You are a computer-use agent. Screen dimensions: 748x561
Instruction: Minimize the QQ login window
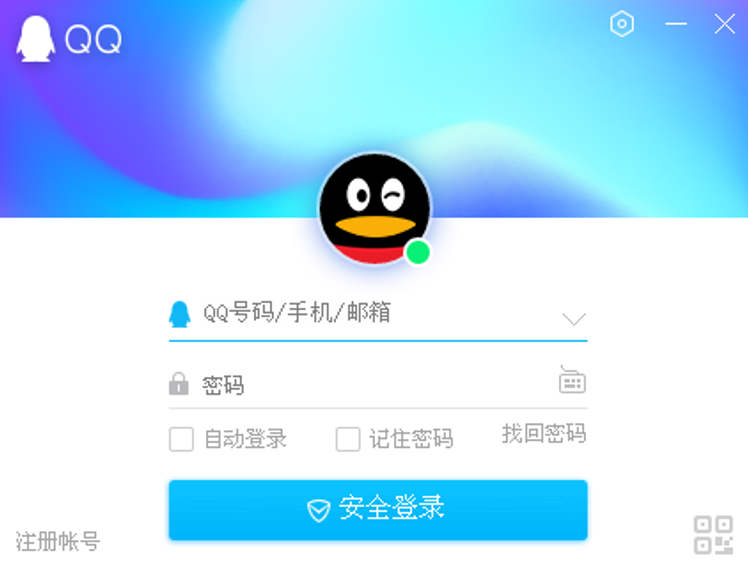676,24
